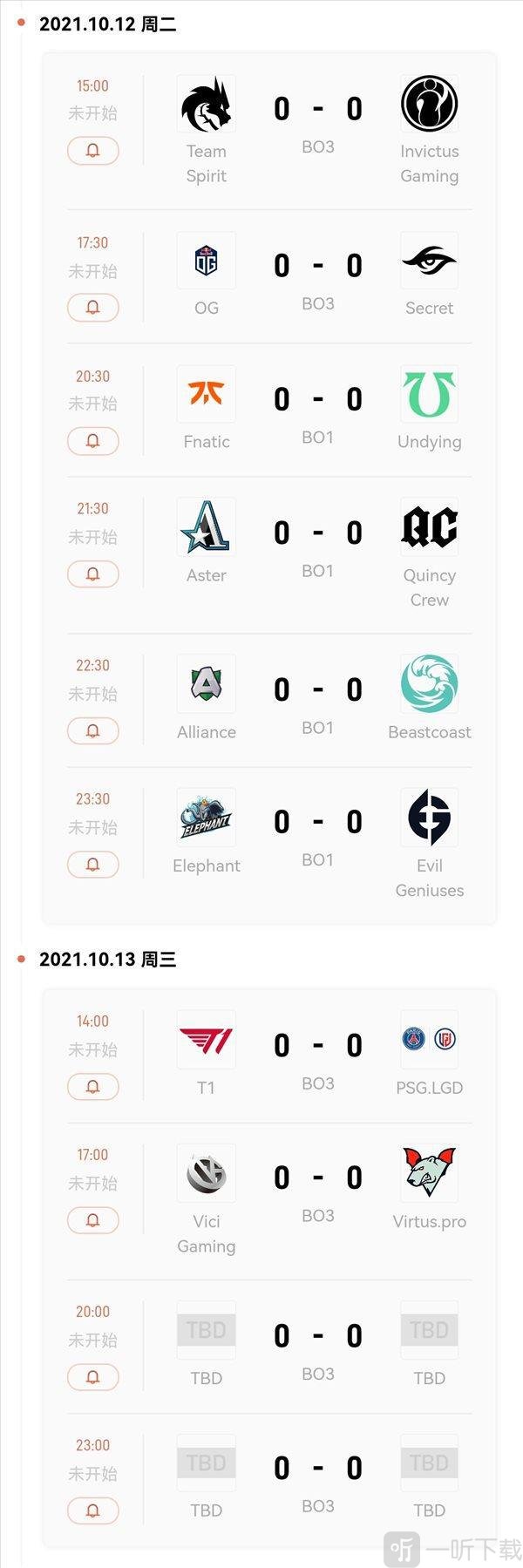Set alert for Elephant vs Evil Geniuses
Screen dimensions: 523x1568
click(93, 865)
